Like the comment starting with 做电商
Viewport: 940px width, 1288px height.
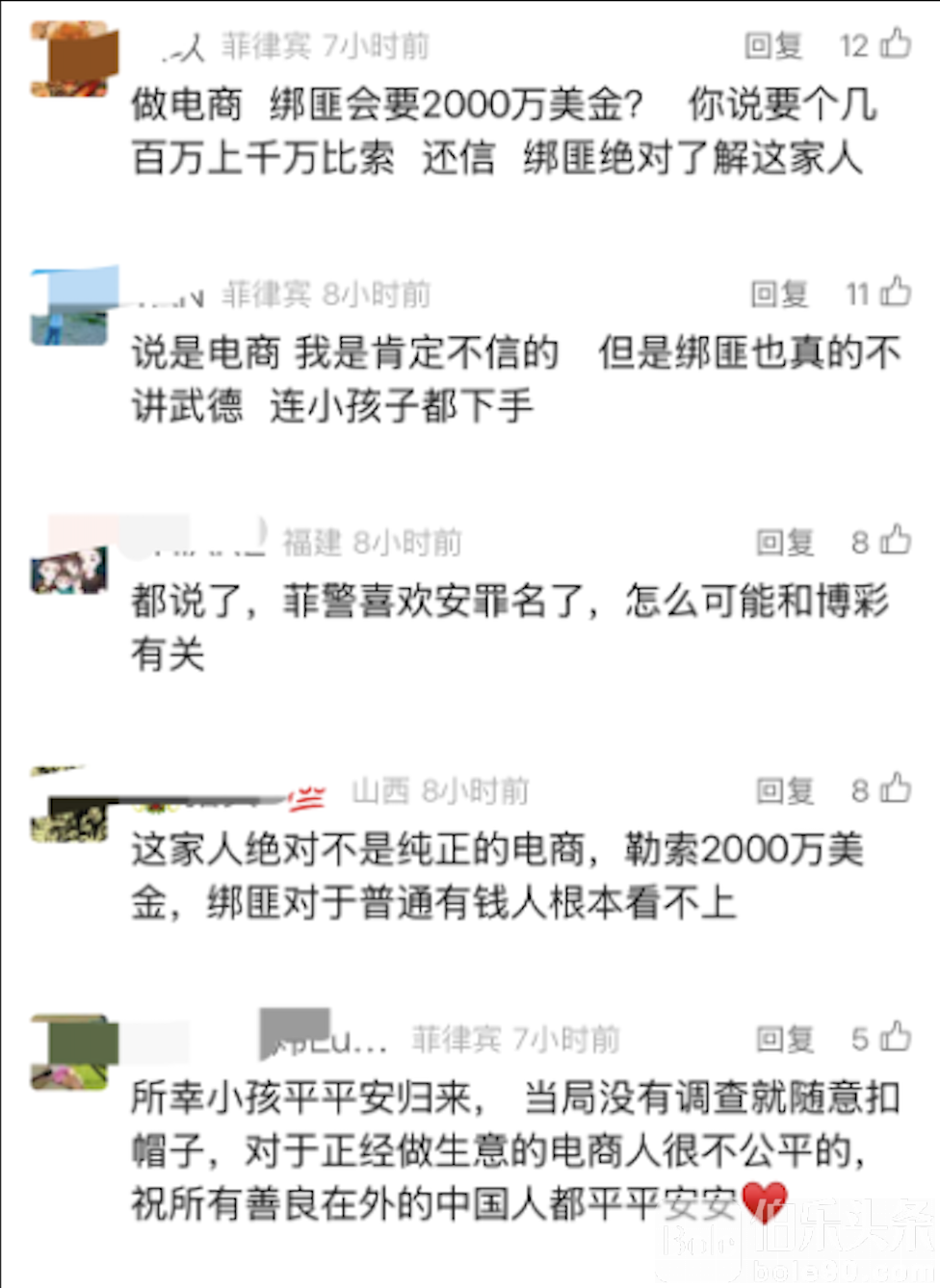tap(896, 43)
